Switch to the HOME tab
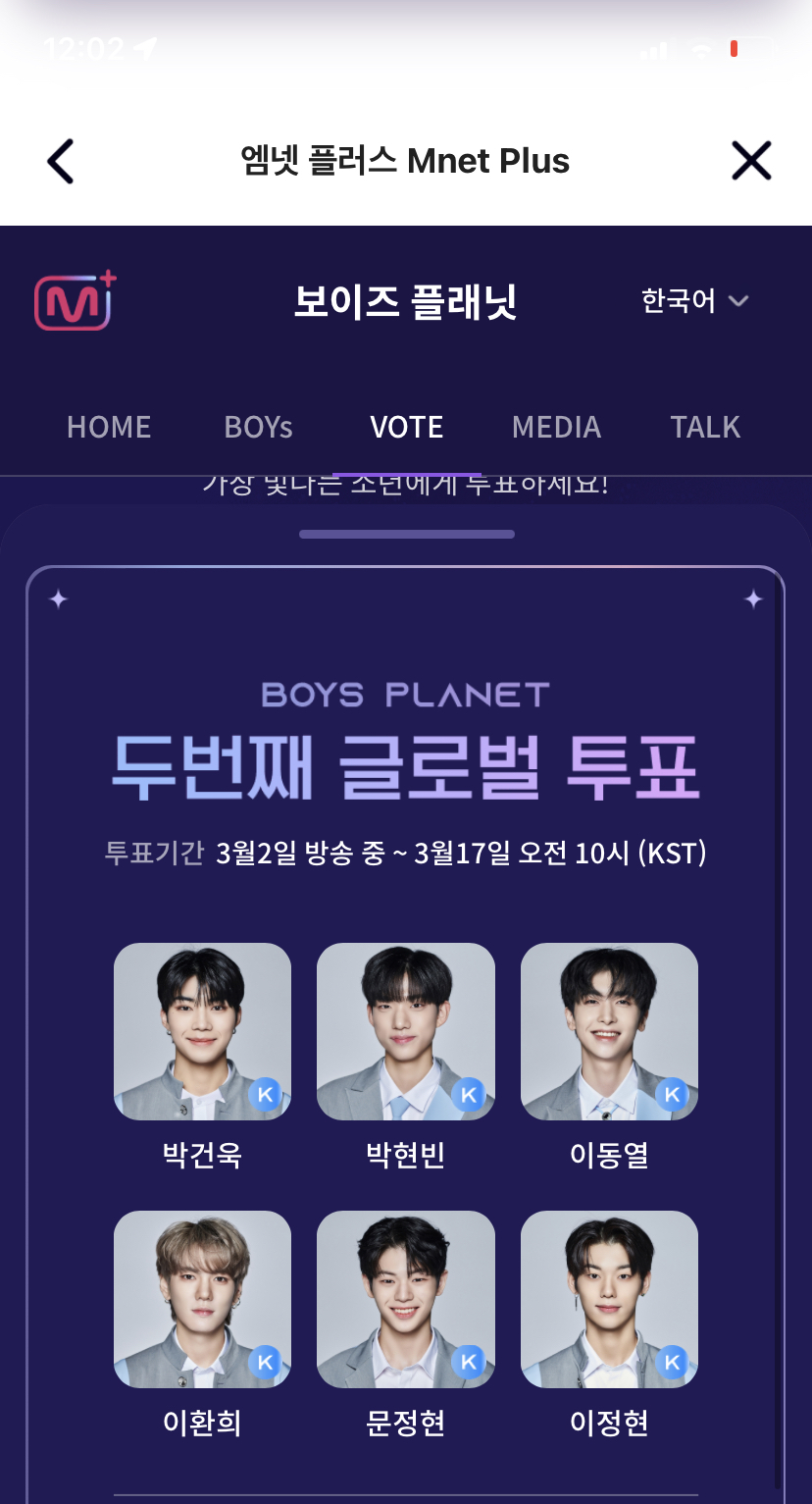Image resolution: width=812 pixels, height=1504 pixels. 109,427
